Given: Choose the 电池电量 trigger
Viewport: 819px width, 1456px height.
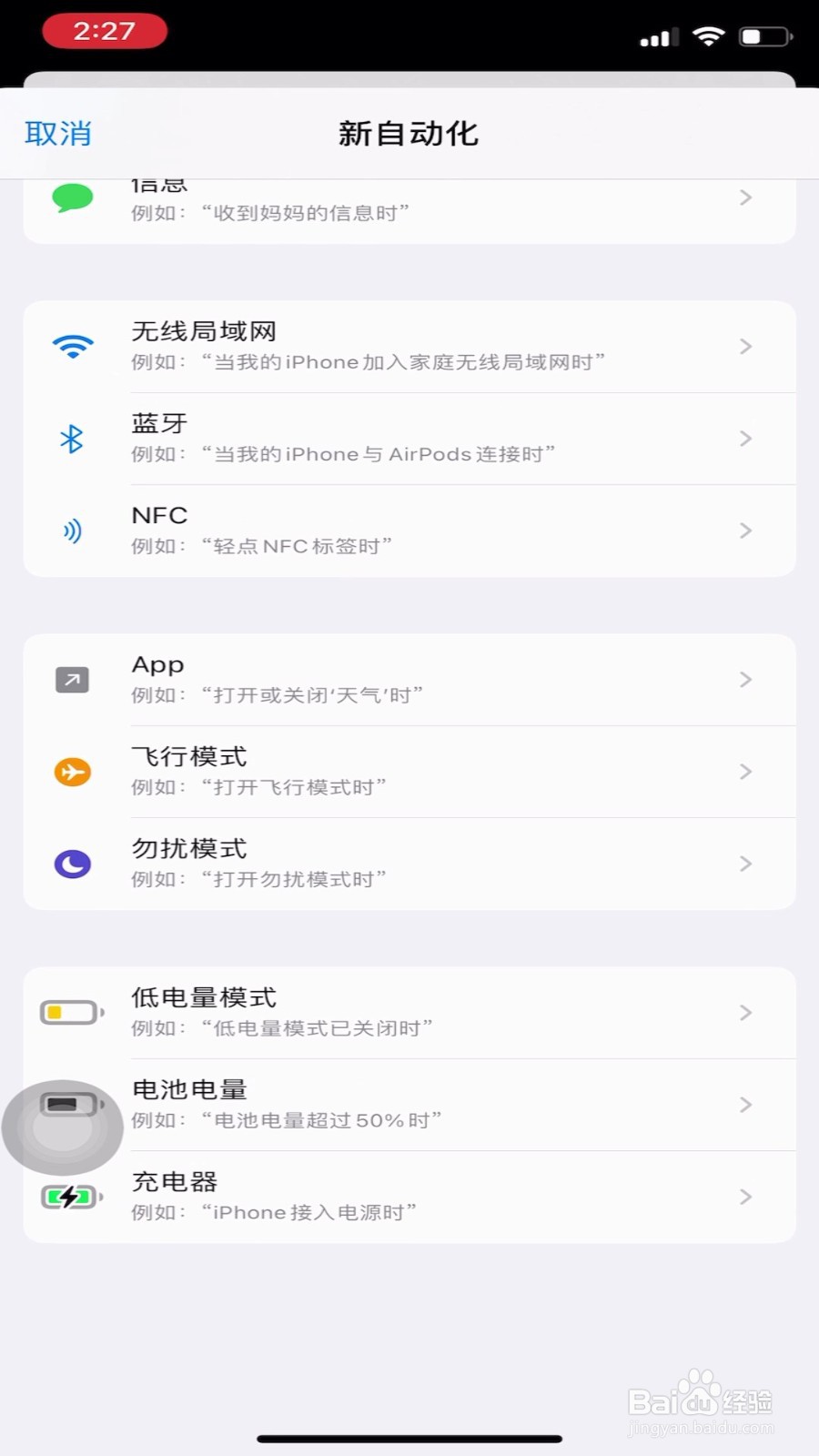Looking at the screenshot, I should (409, 1105).
